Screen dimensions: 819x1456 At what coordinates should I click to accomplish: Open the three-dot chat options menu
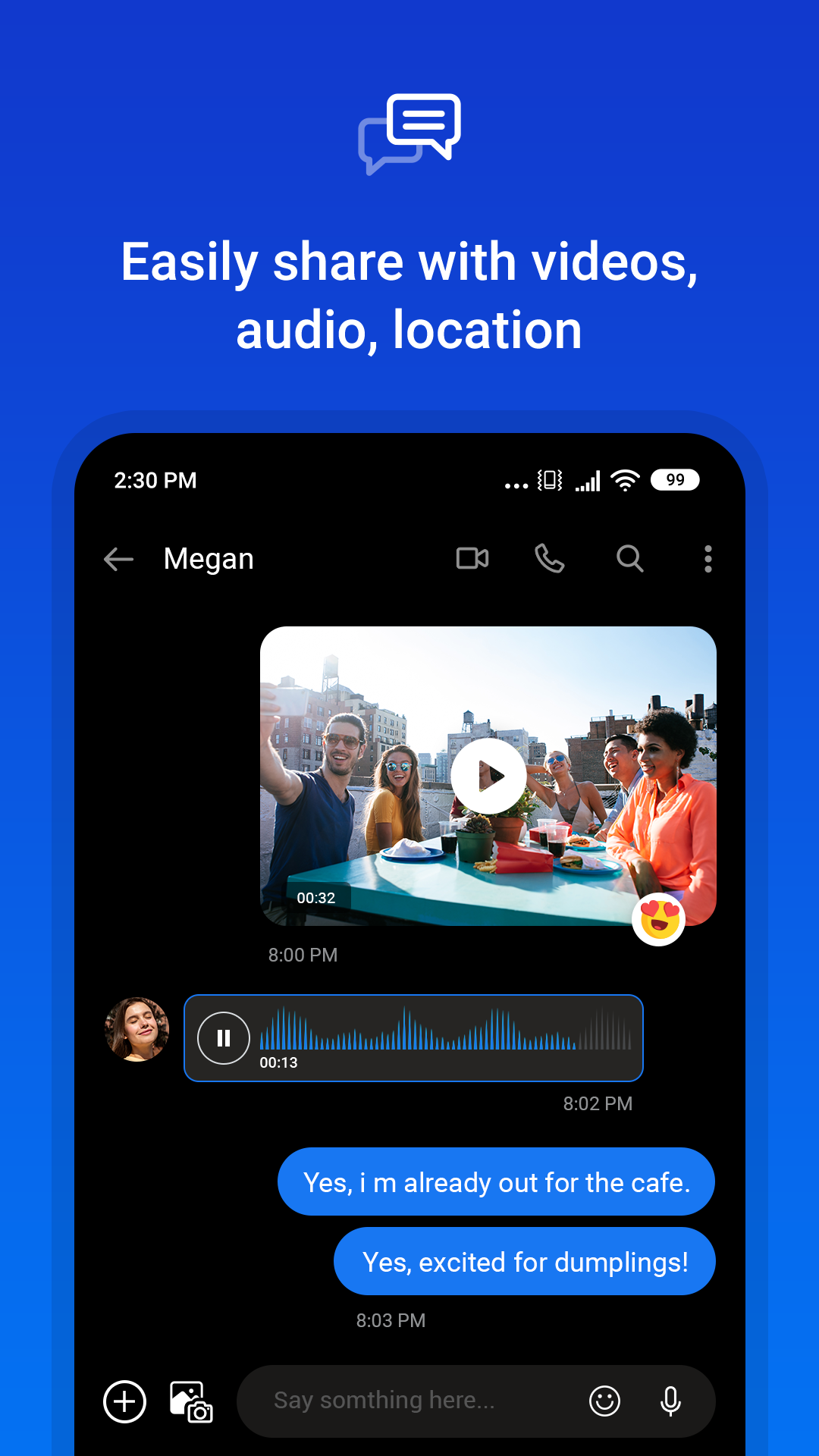[708, 559]
